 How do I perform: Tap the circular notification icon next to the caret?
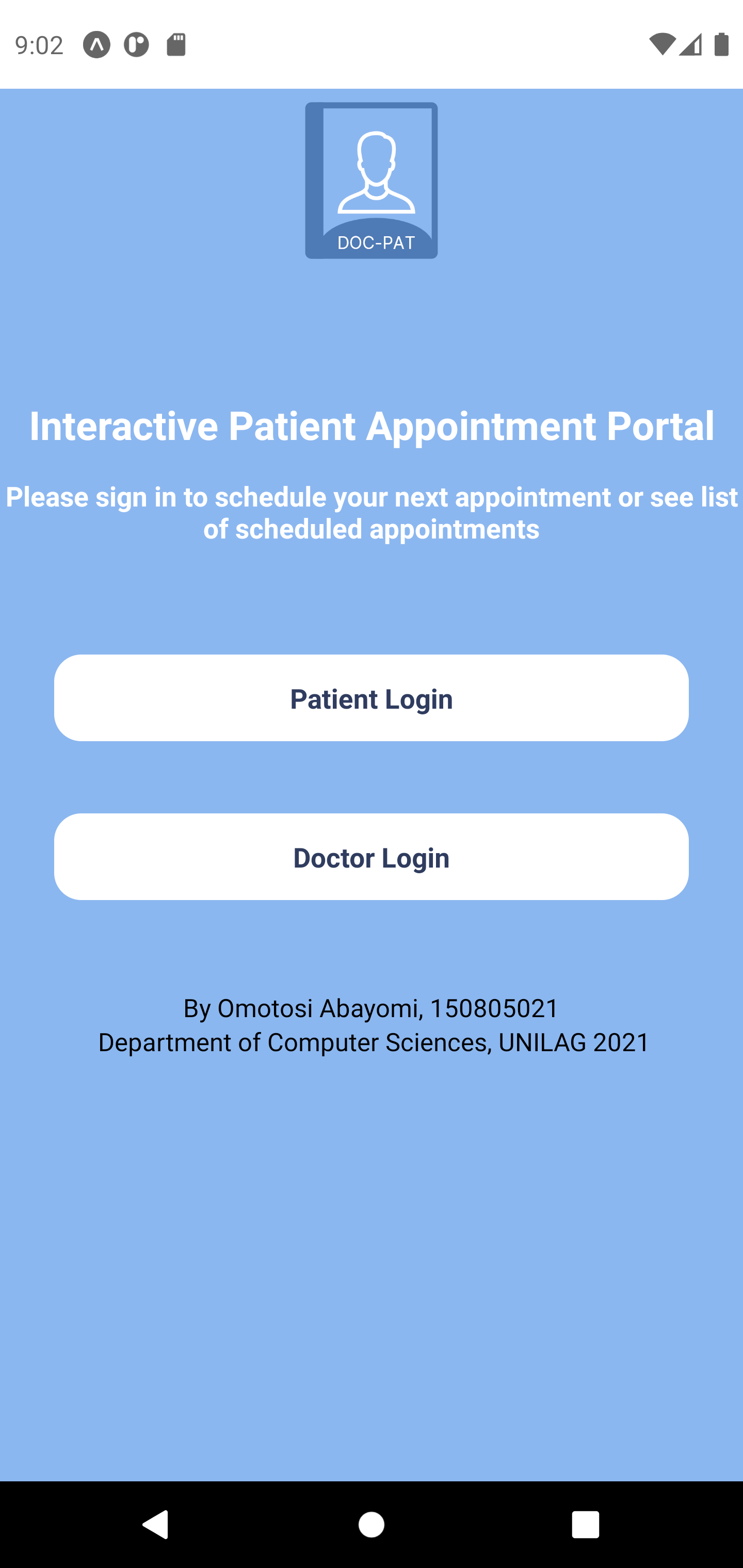pos(136,44)
